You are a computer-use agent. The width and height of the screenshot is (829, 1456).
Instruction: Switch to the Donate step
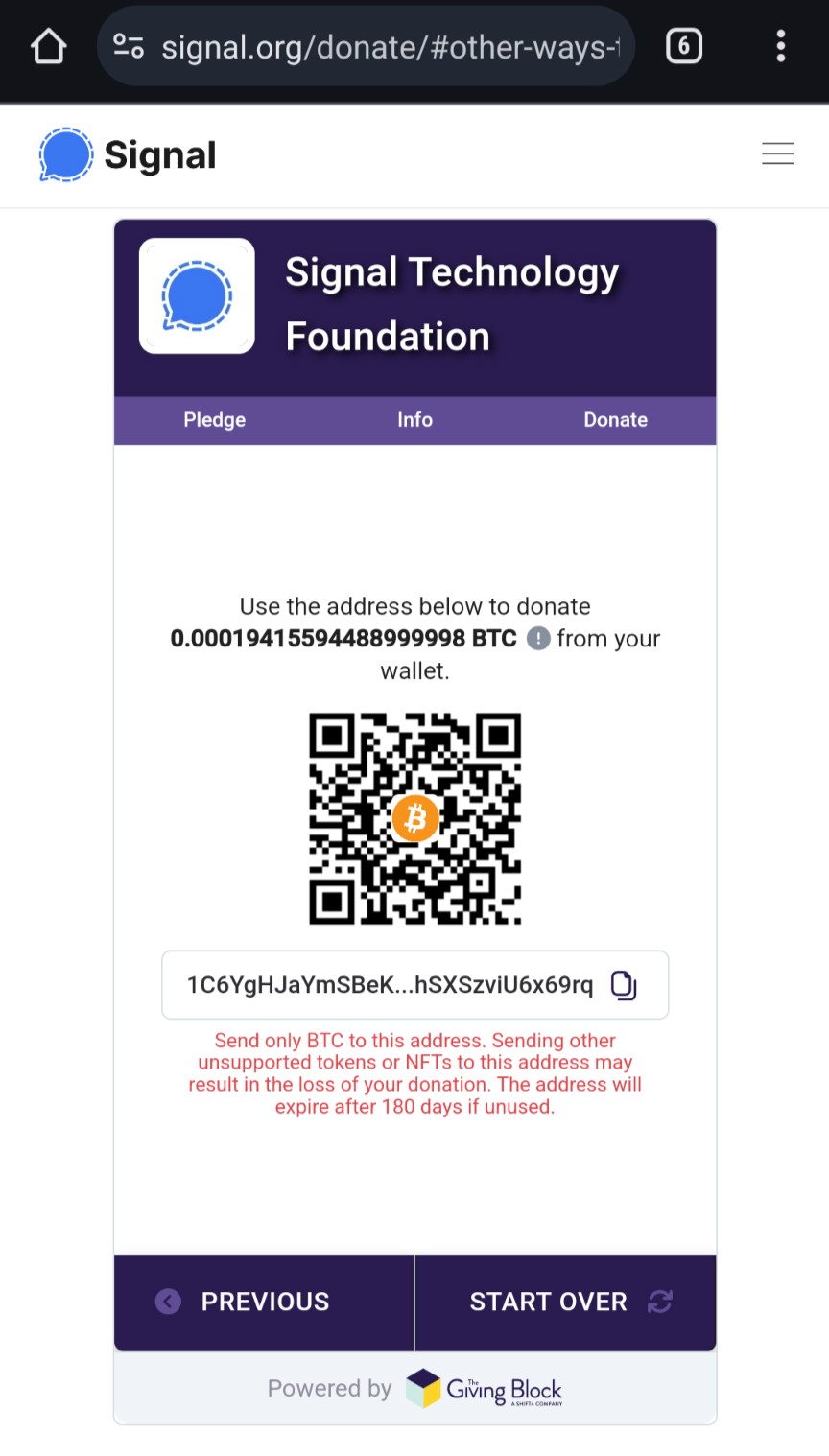coord(615,420)
